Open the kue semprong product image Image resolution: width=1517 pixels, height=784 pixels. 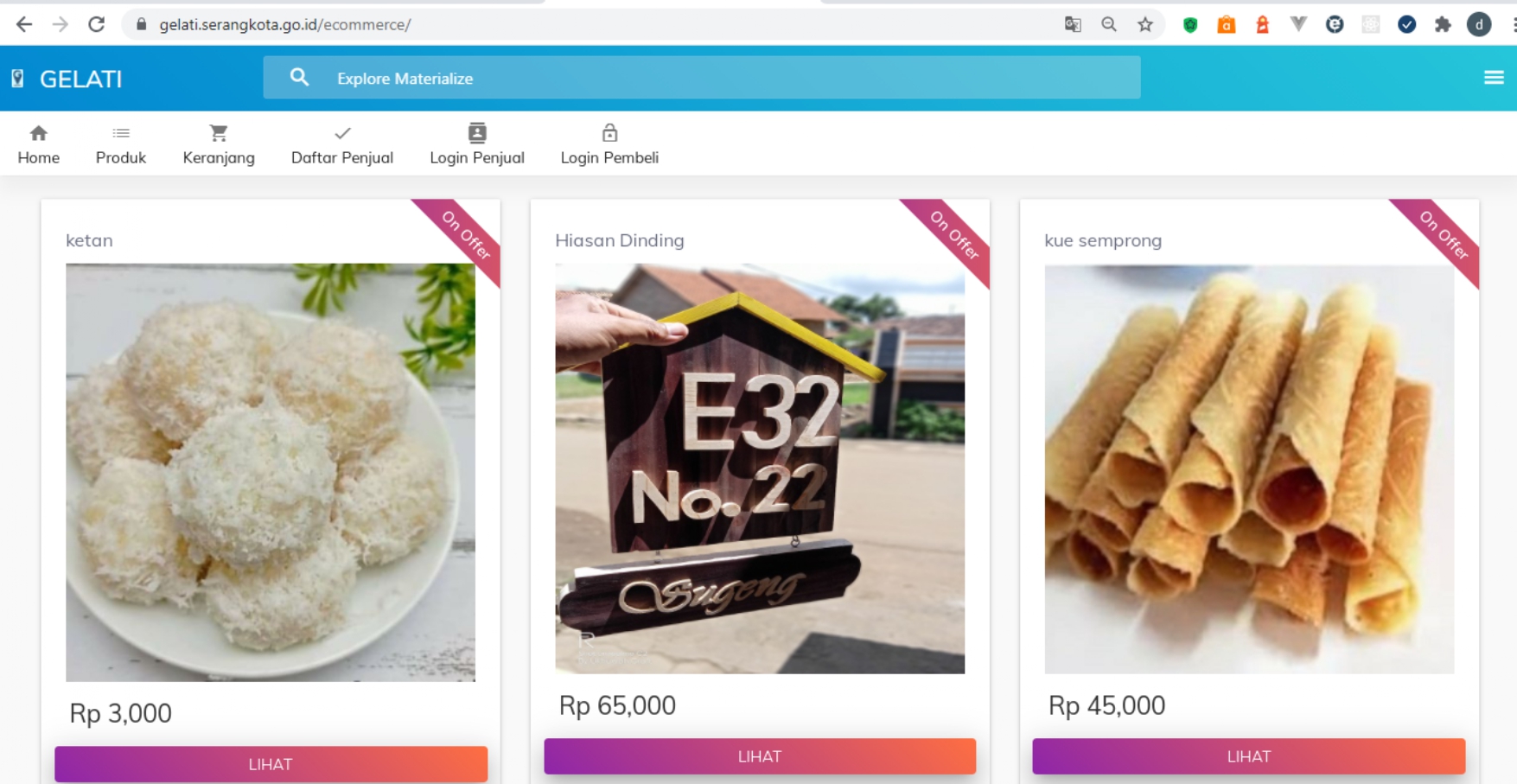point(1248,468)
